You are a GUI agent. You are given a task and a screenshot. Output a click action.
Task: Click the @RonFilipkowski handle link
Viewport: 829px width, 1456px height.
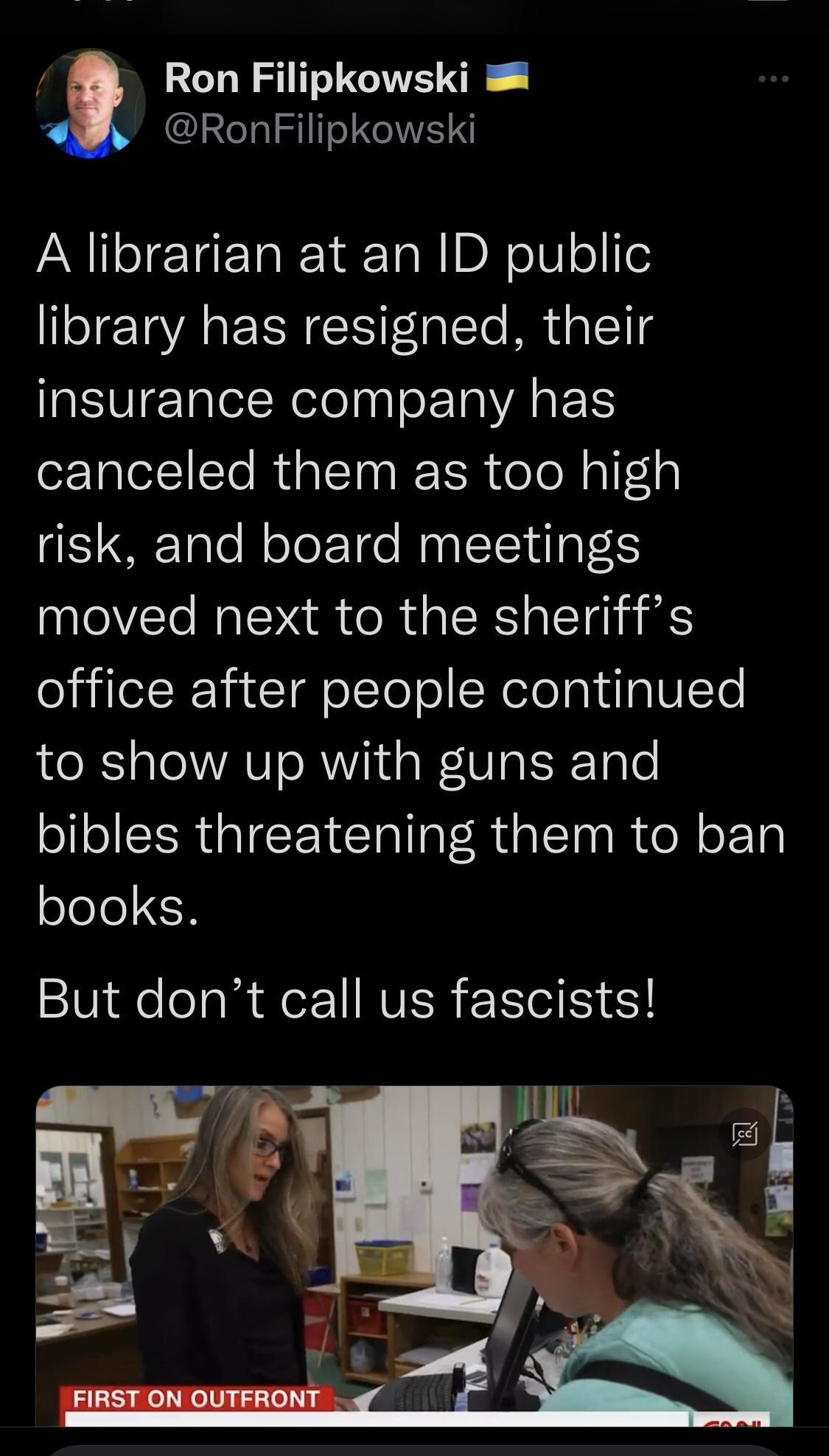coord(321,127)
